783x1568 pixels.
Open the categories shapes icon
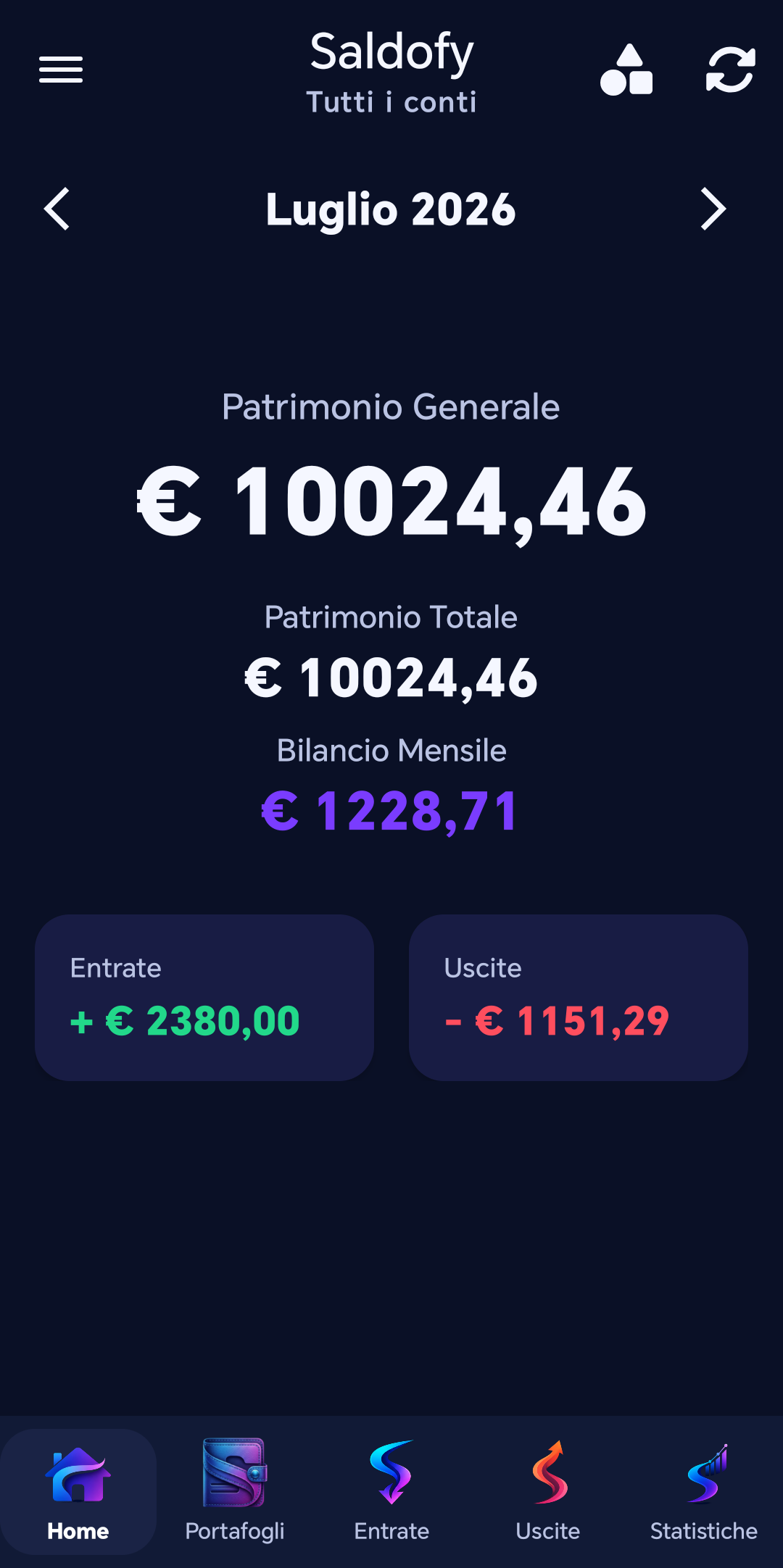[x=627, y=70]
